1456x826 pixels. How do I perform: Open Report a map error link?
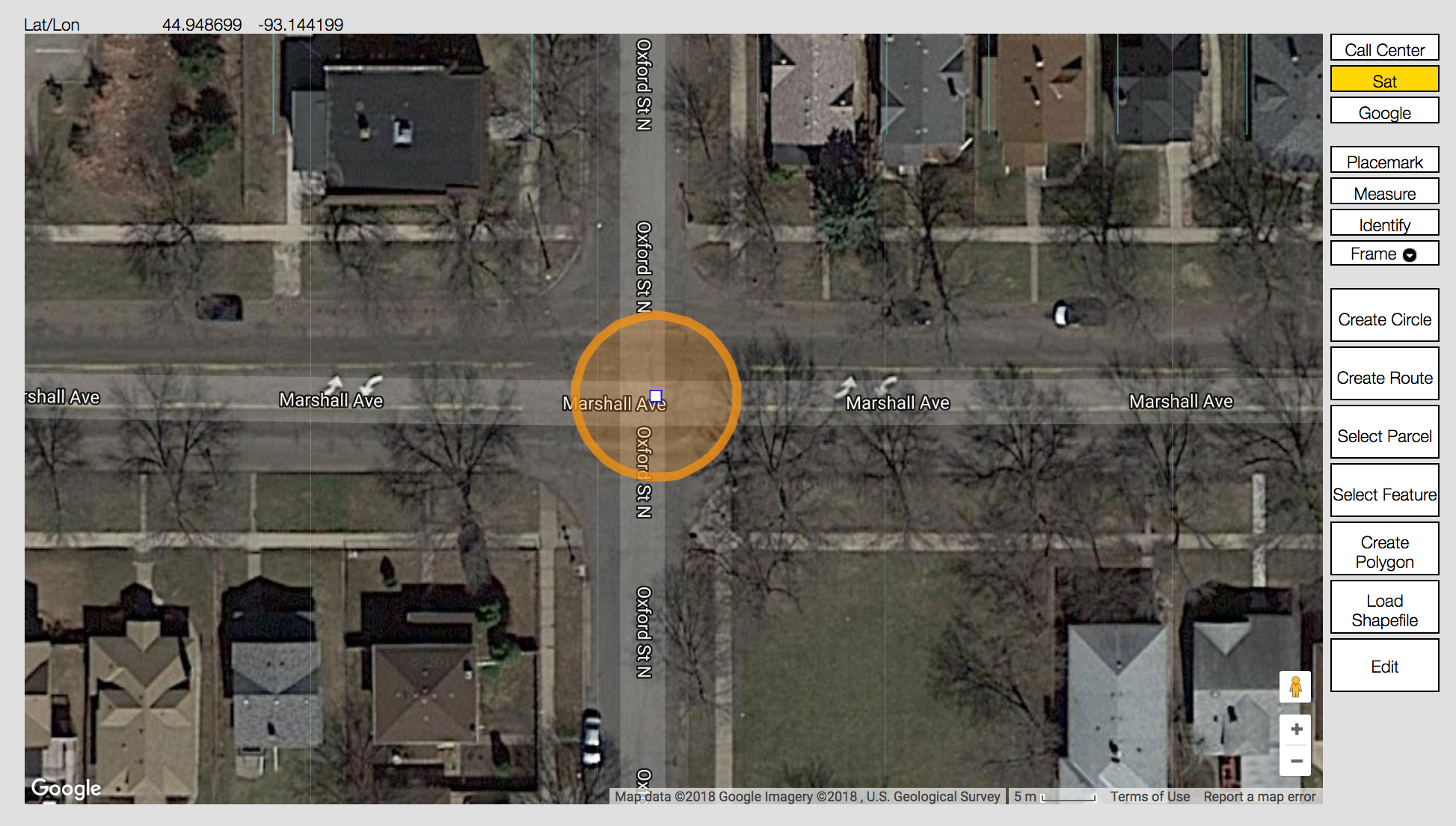(x=1259, y=797)
